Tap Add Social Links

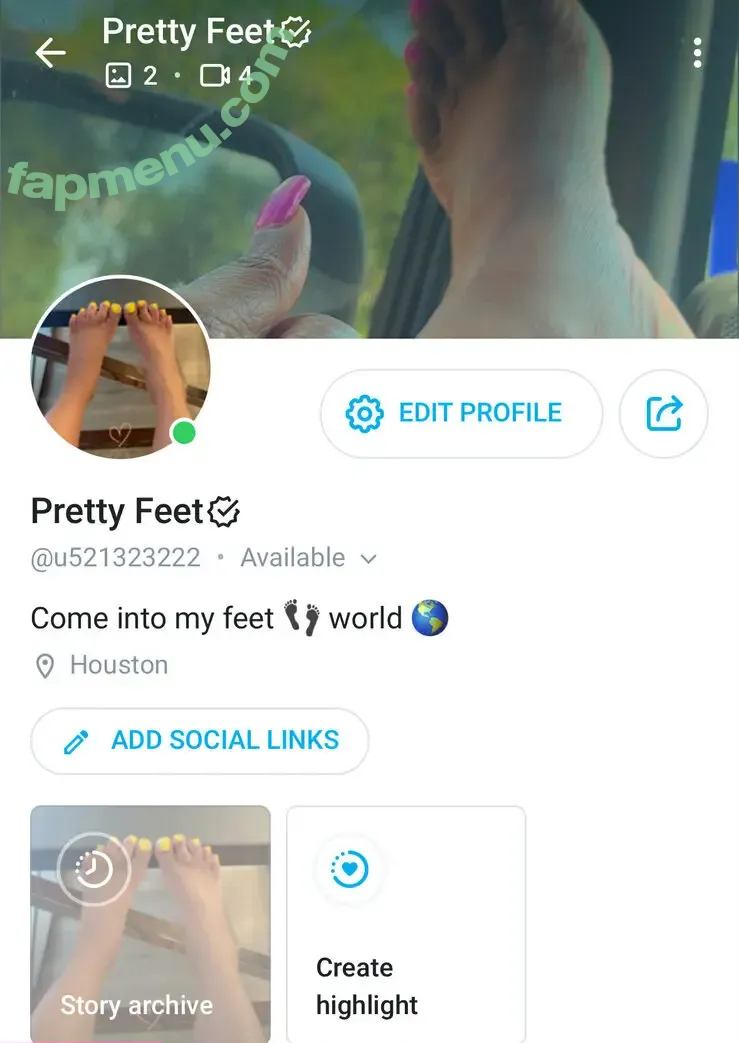pos(200,741)
